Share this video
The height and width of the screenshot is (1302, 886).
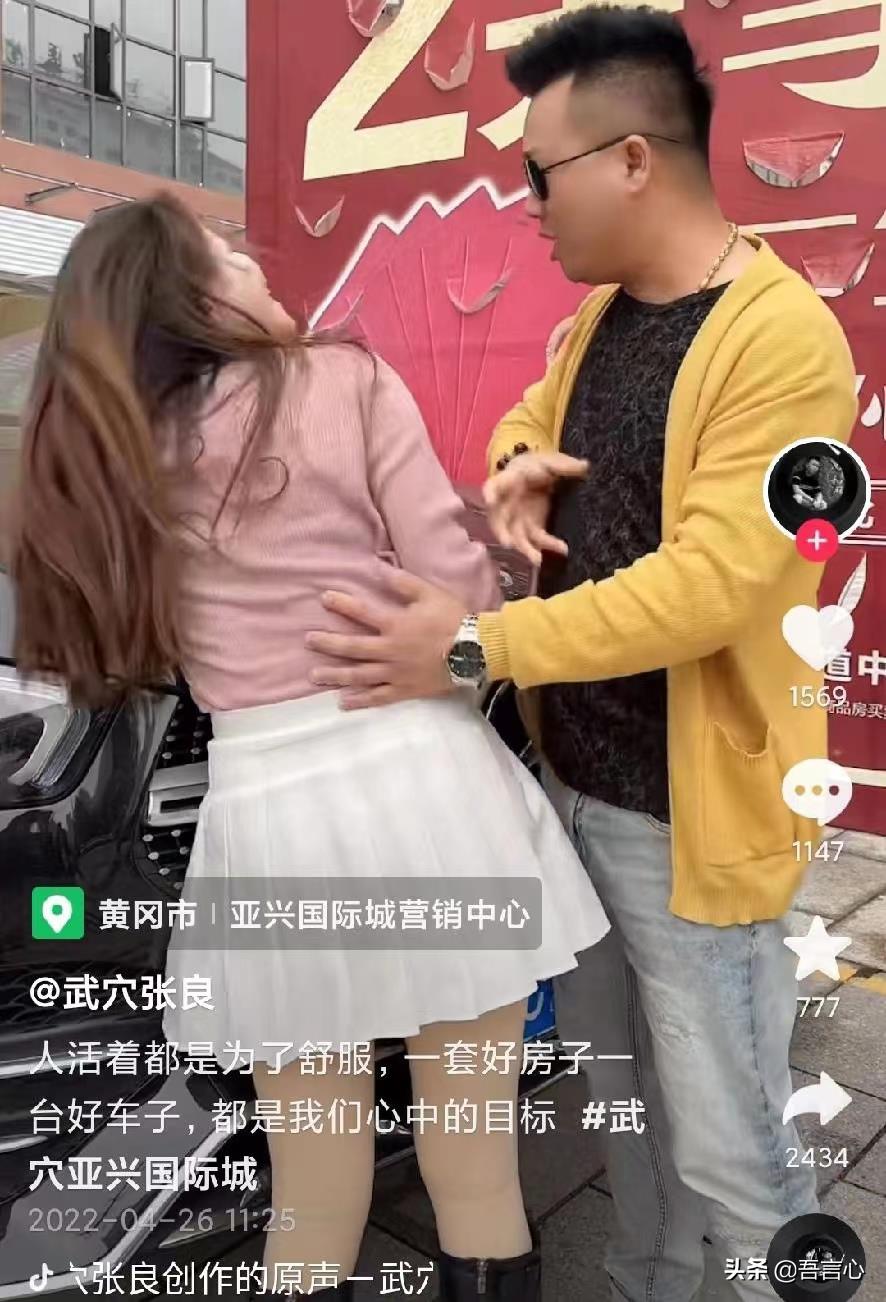tap(817, 1101)
